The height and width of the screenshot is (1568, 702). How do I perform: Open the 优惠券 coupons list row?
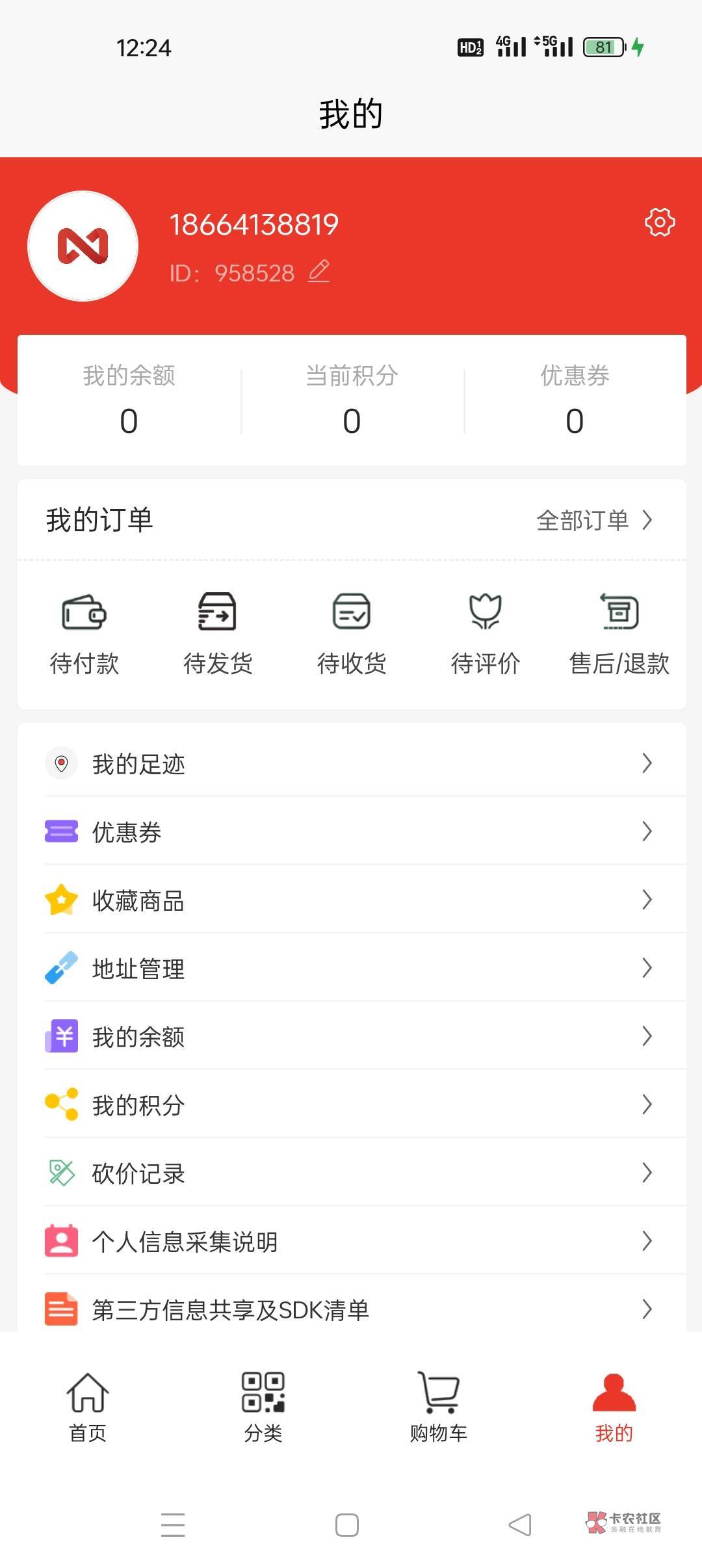[x=351, y=831]
